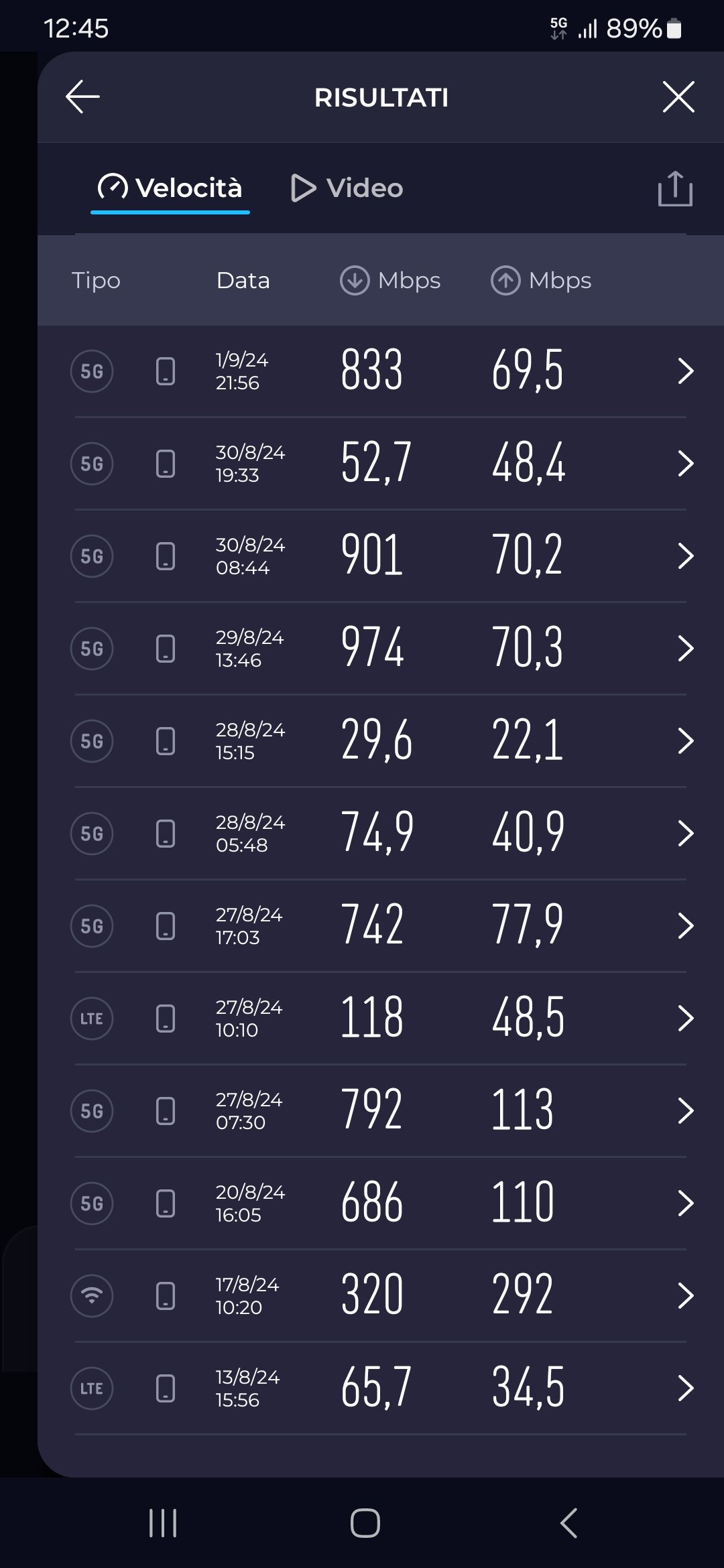Select the Velocità tab
The image size is (724, 1568).
point(170,188)
